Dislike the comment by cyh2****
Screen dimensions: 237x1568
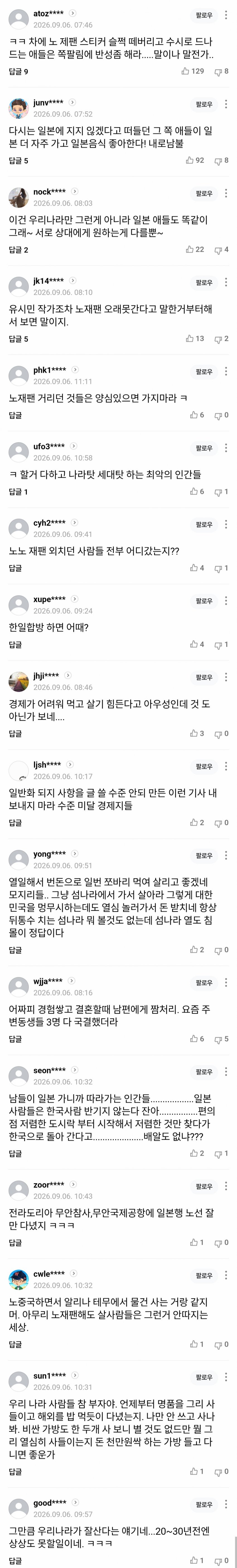(x=222, y=568)
